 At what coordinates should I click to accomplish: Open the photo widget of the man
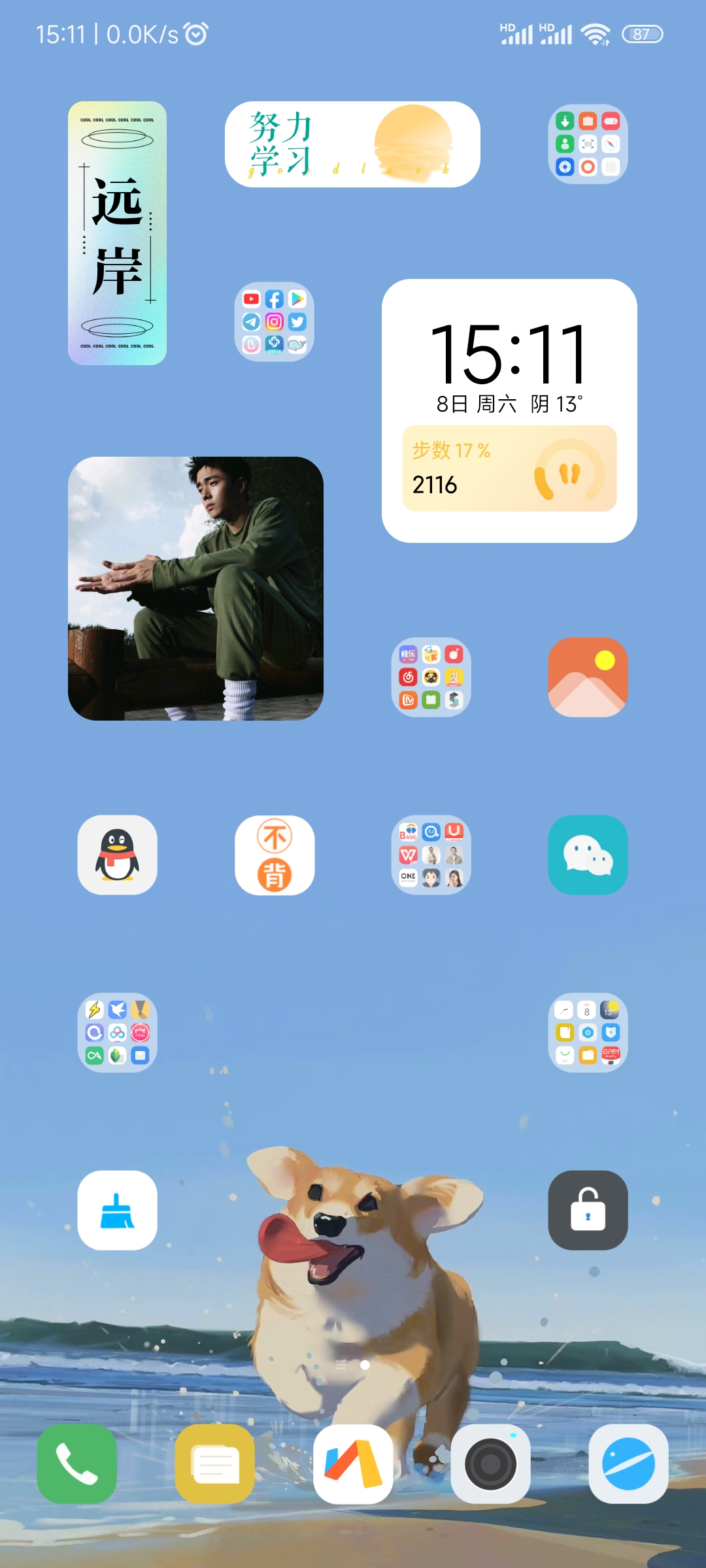coord(195,588)
